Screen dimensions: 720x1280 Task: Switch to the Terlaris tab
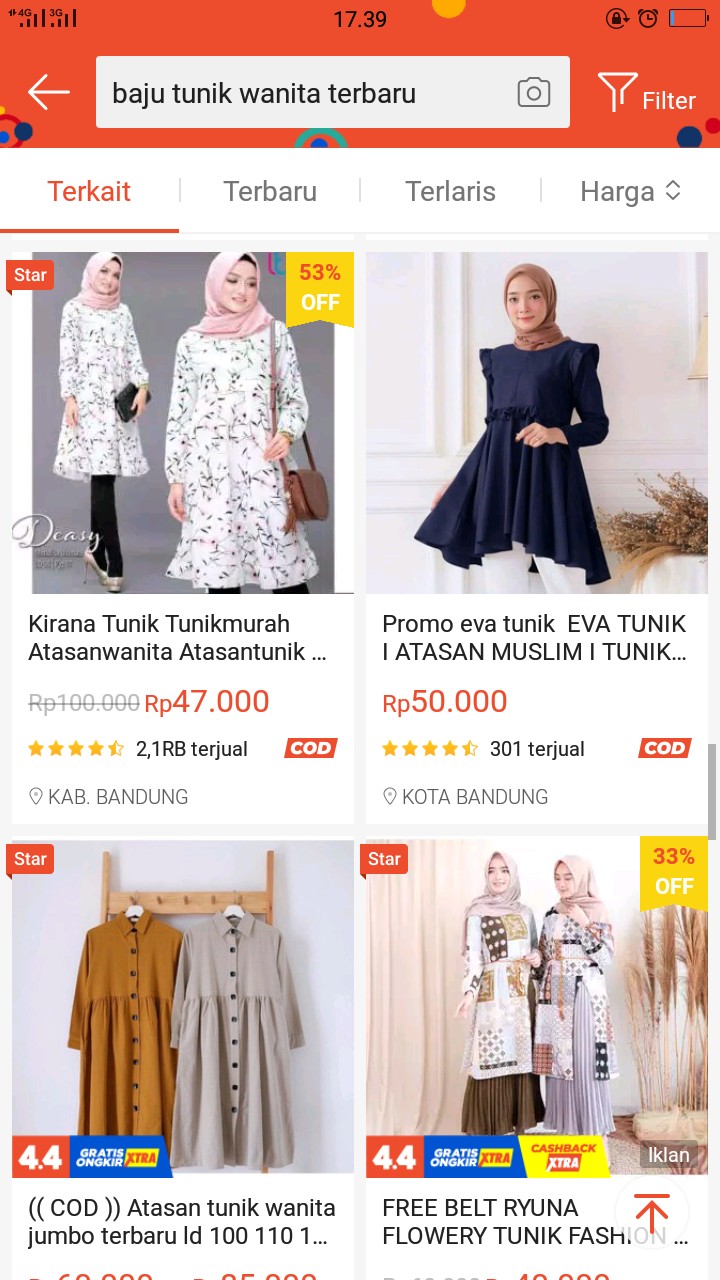[450, 190]
